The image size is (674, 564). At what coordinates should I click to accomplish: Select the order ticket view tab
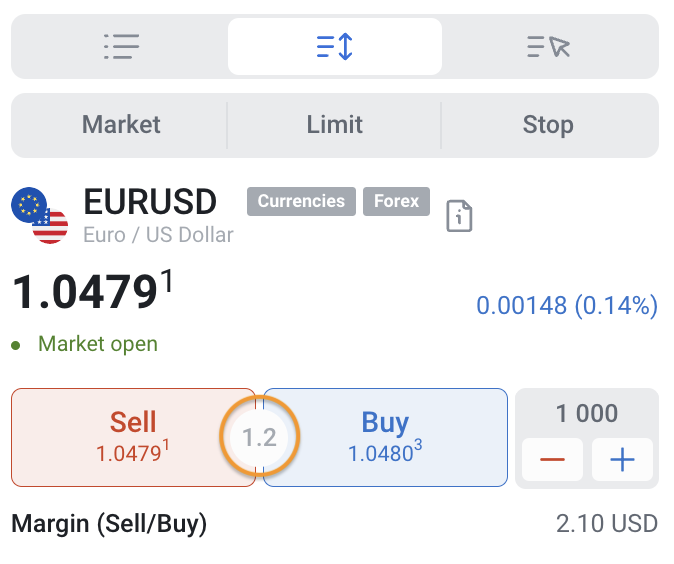[x=335, y=46]
